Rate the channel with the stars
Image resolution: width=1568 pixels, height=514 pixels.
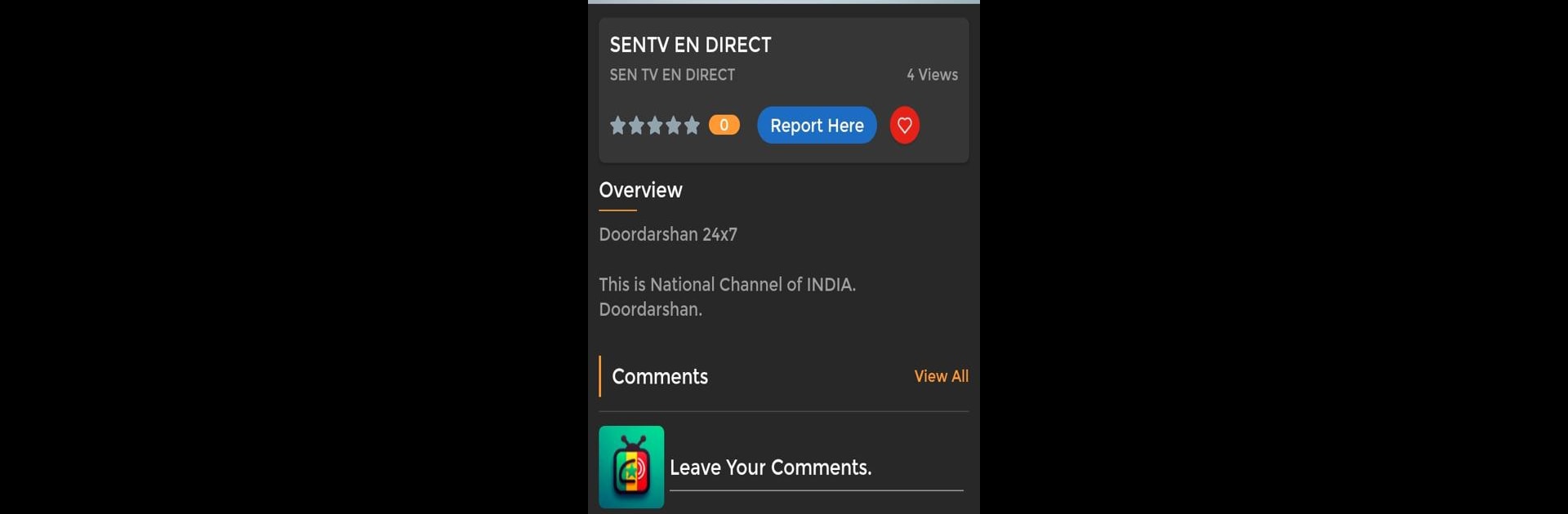pyautogui.click(x=654, y=126)
